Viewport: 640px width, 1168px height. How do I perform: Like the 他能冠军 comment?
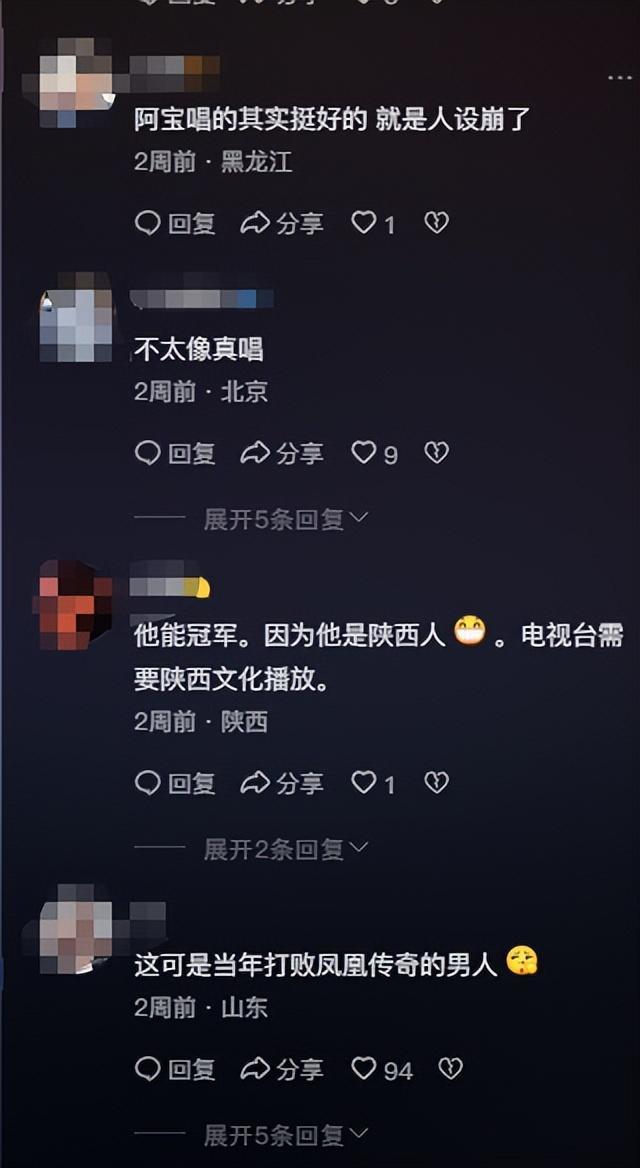click(364, 784)
